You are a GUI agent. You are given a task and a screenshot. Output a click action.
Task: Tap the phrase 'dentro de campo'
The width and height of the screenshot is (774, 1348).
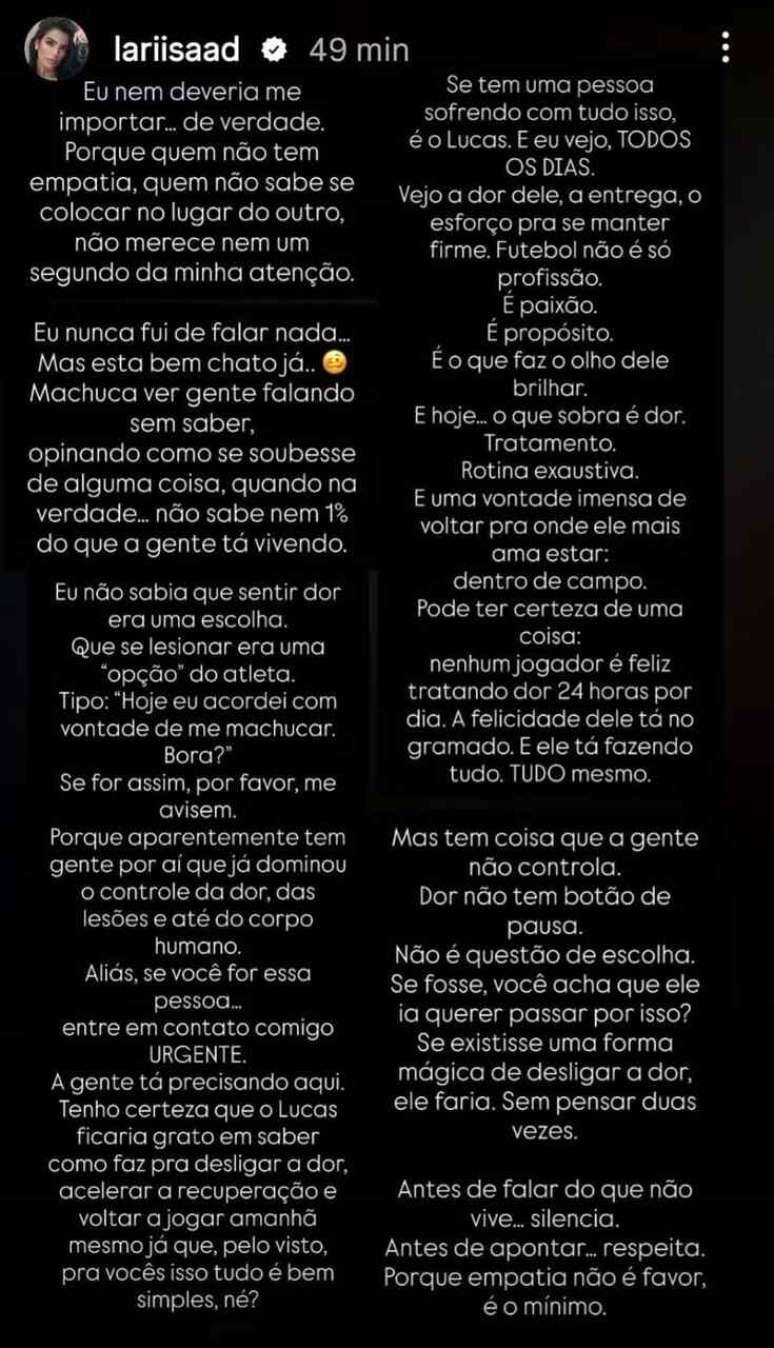576,581
